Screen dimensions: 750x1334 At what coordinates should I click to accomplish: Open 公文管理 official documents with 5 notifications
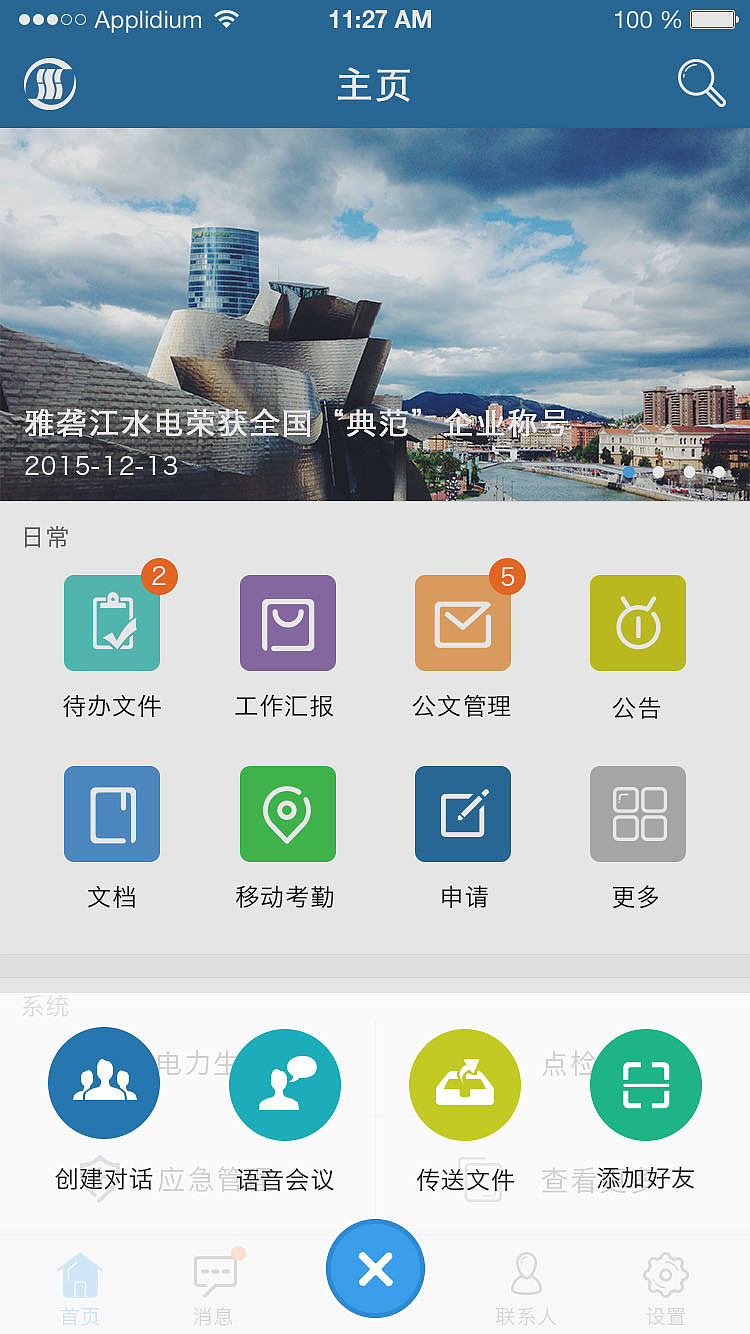pyautogui.click(x=462, y=622)
